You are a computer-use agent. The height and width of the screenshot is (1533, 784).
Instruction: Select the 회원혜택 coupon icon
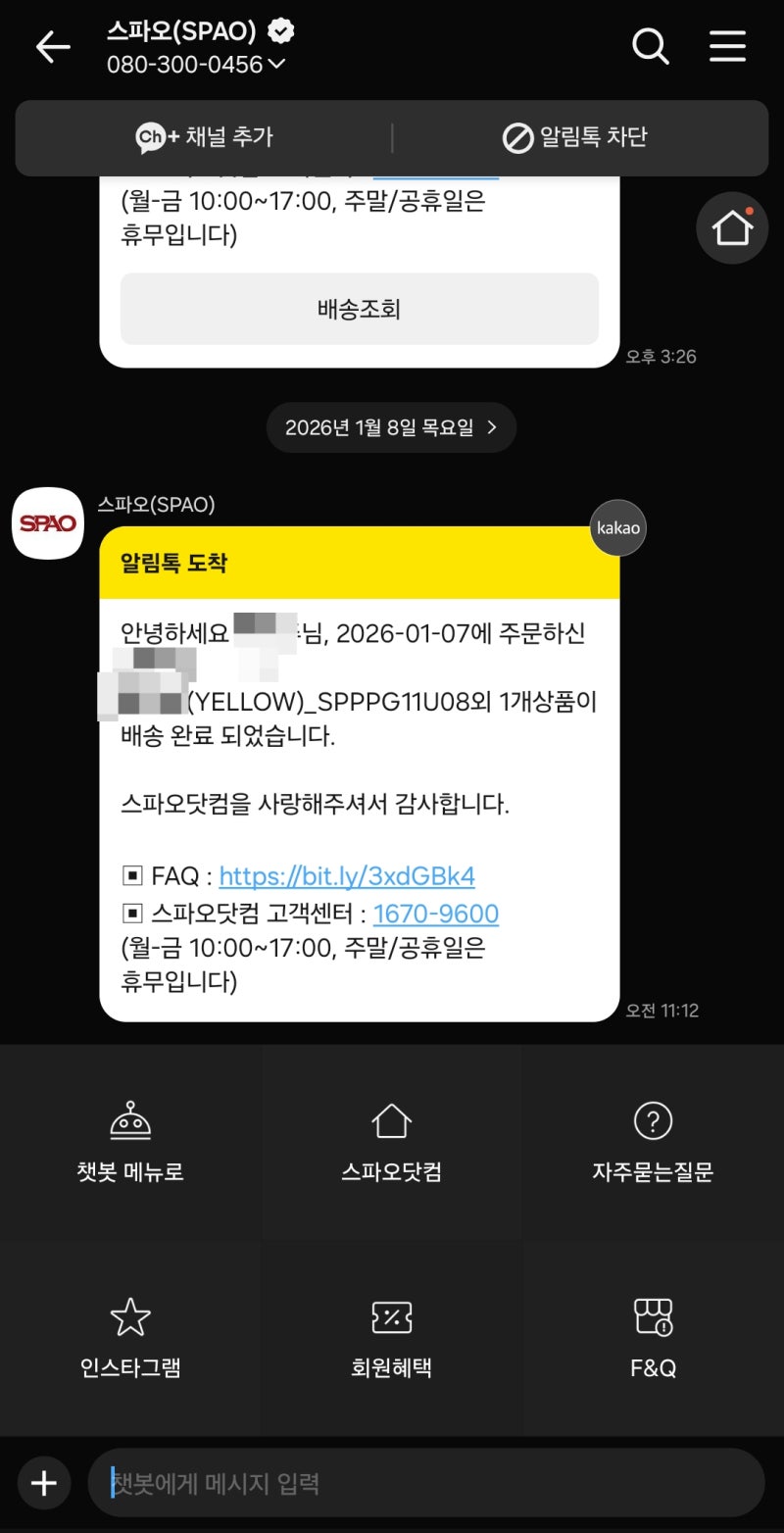point(391,1318)
